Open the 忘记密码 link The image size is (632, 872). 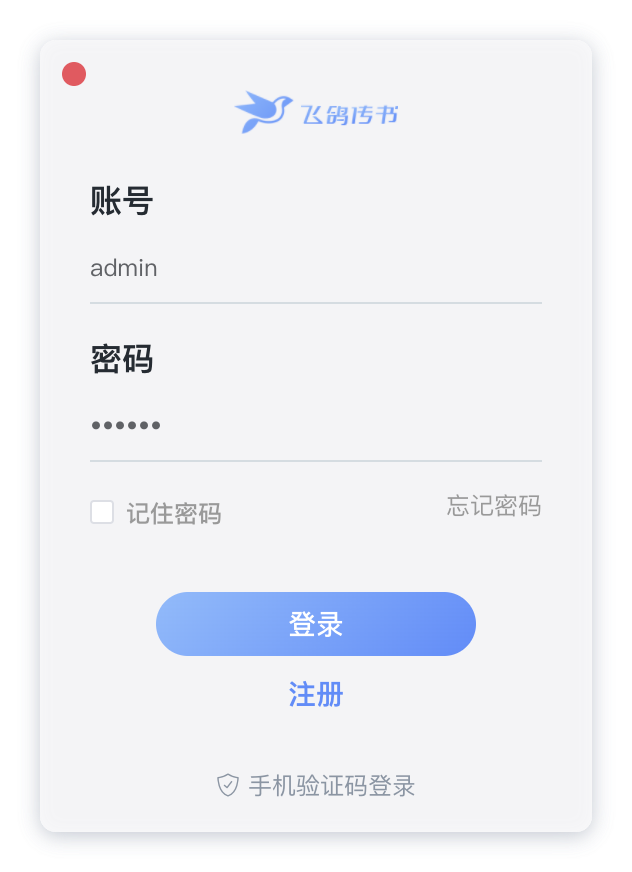click(x=493, y=506)
